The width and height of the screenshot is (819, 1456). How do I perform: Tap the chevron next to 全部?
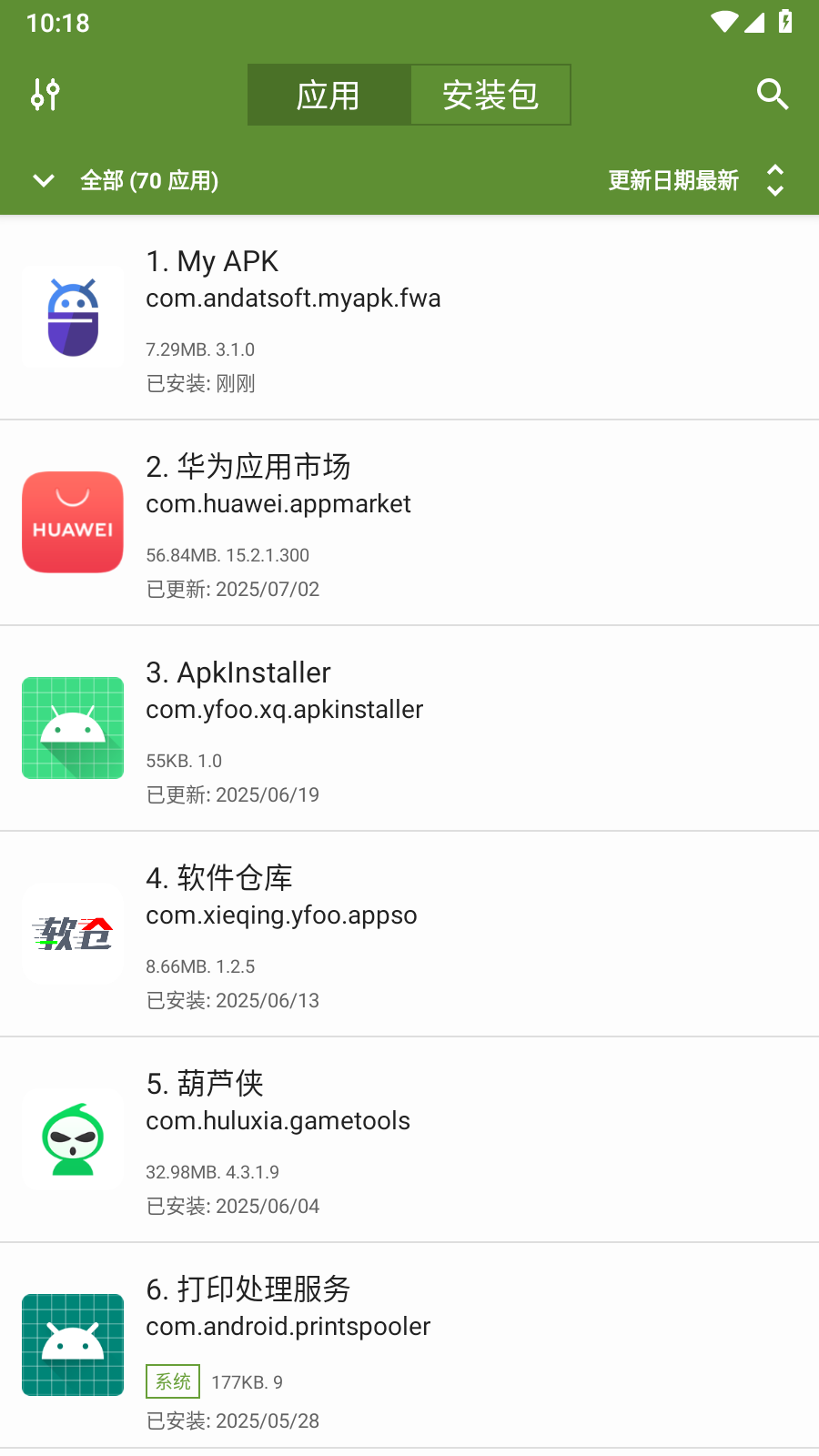(43, 180)
